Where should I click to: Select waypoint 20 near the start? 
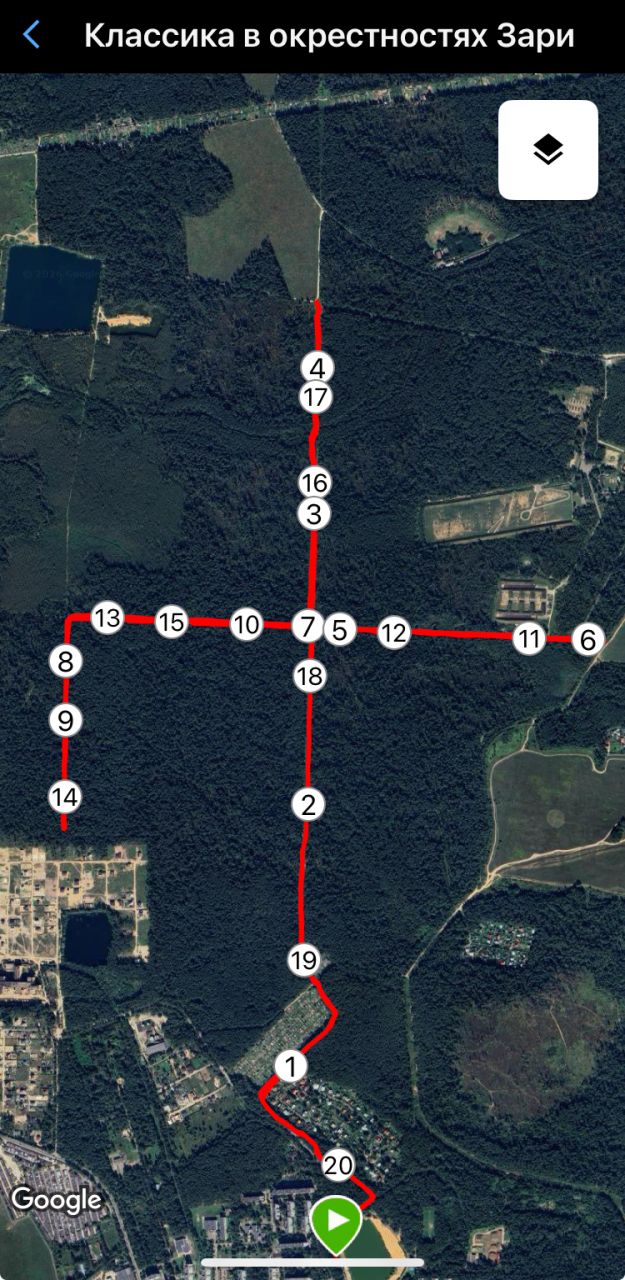[338, 1165]
